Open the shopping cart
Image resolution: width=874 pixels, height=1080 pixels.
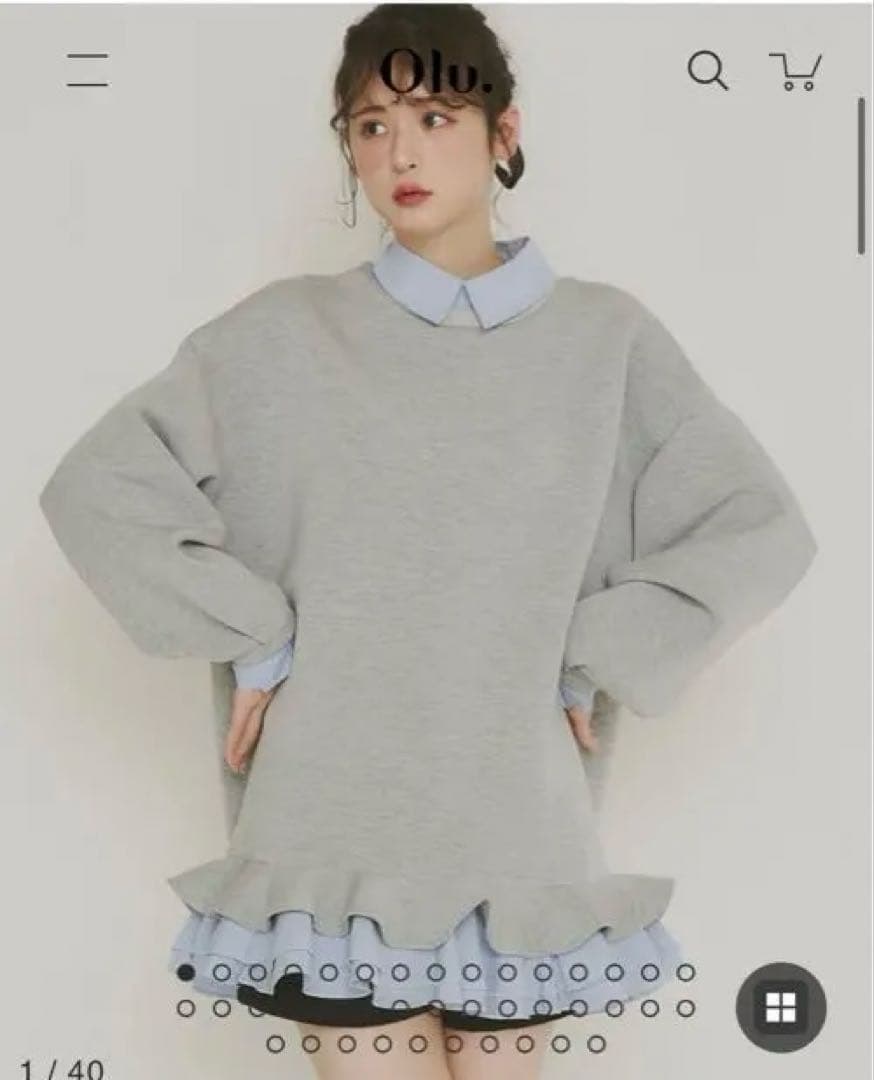796,71
